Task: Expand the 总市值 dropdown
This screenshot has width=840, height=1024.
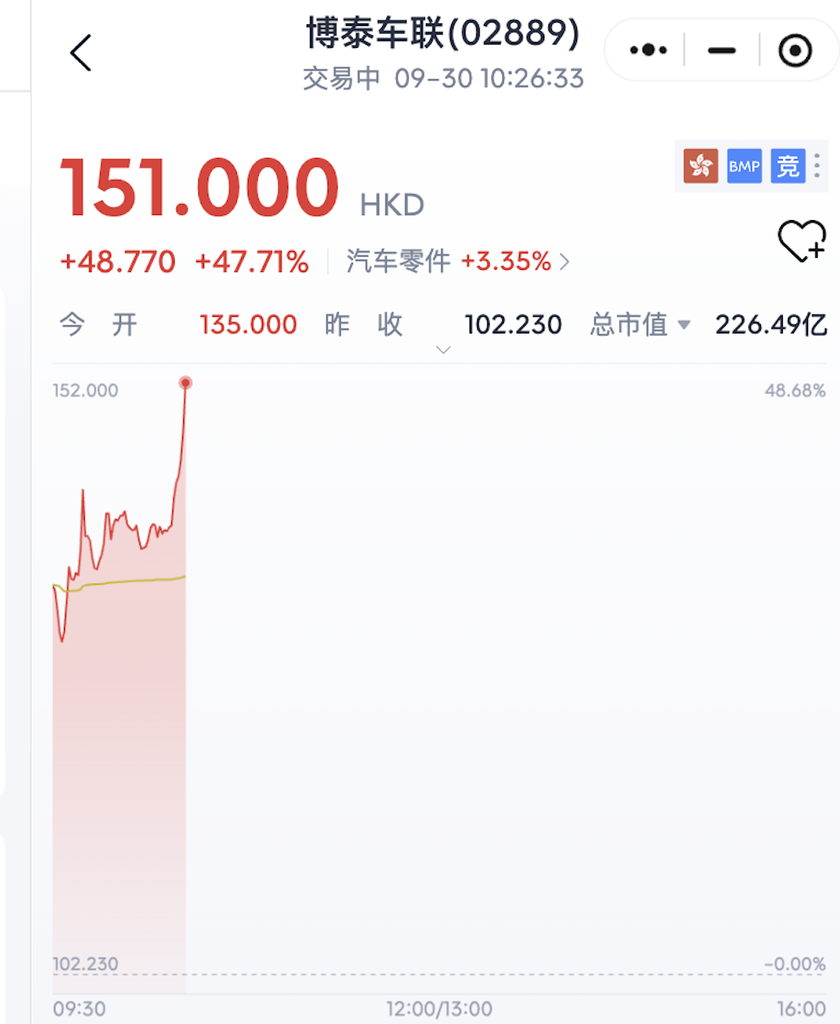Action: [684, 325]
